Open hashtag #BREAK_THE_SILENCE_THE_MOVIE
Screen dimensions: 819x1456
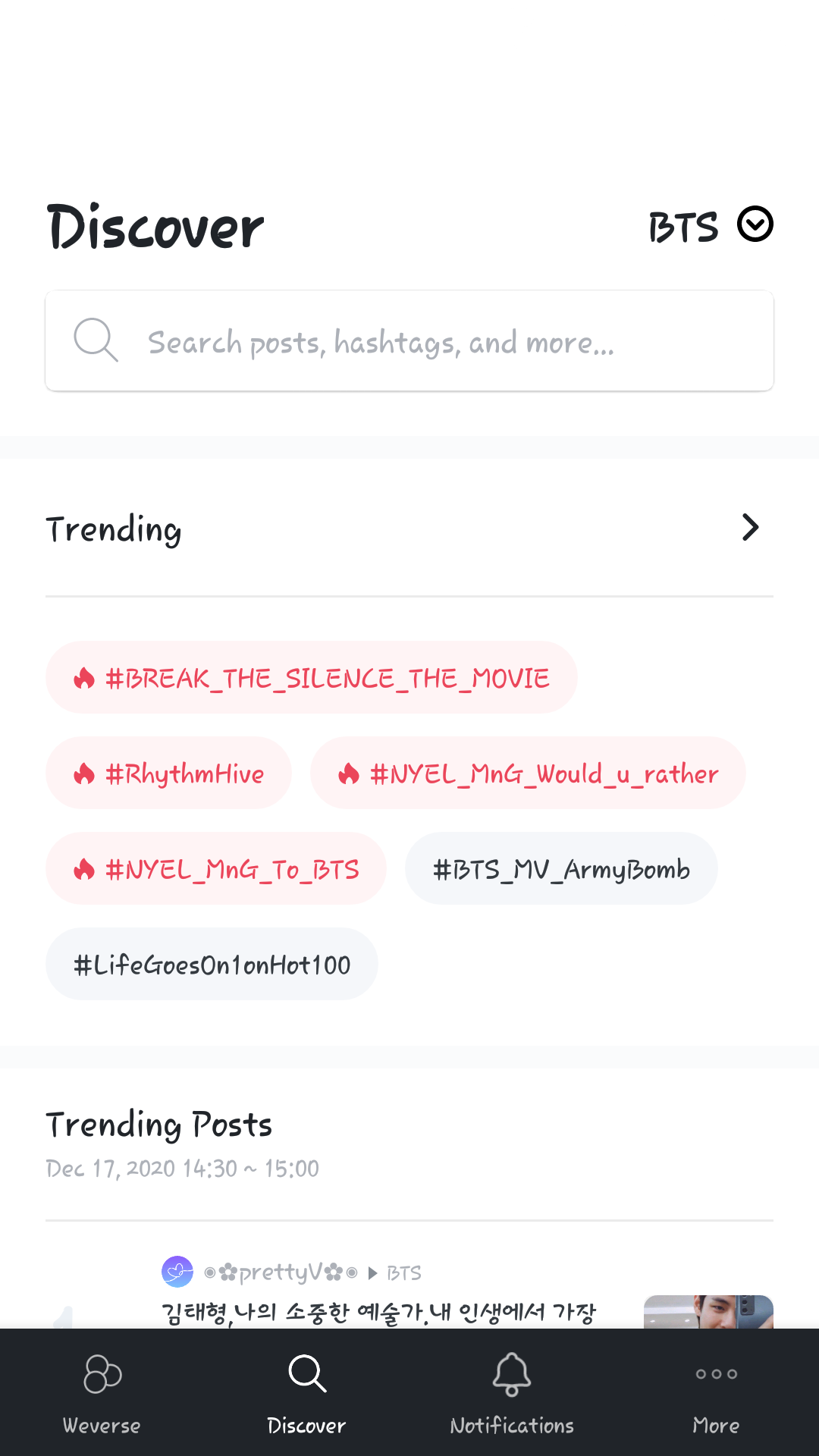pos(312,678)
